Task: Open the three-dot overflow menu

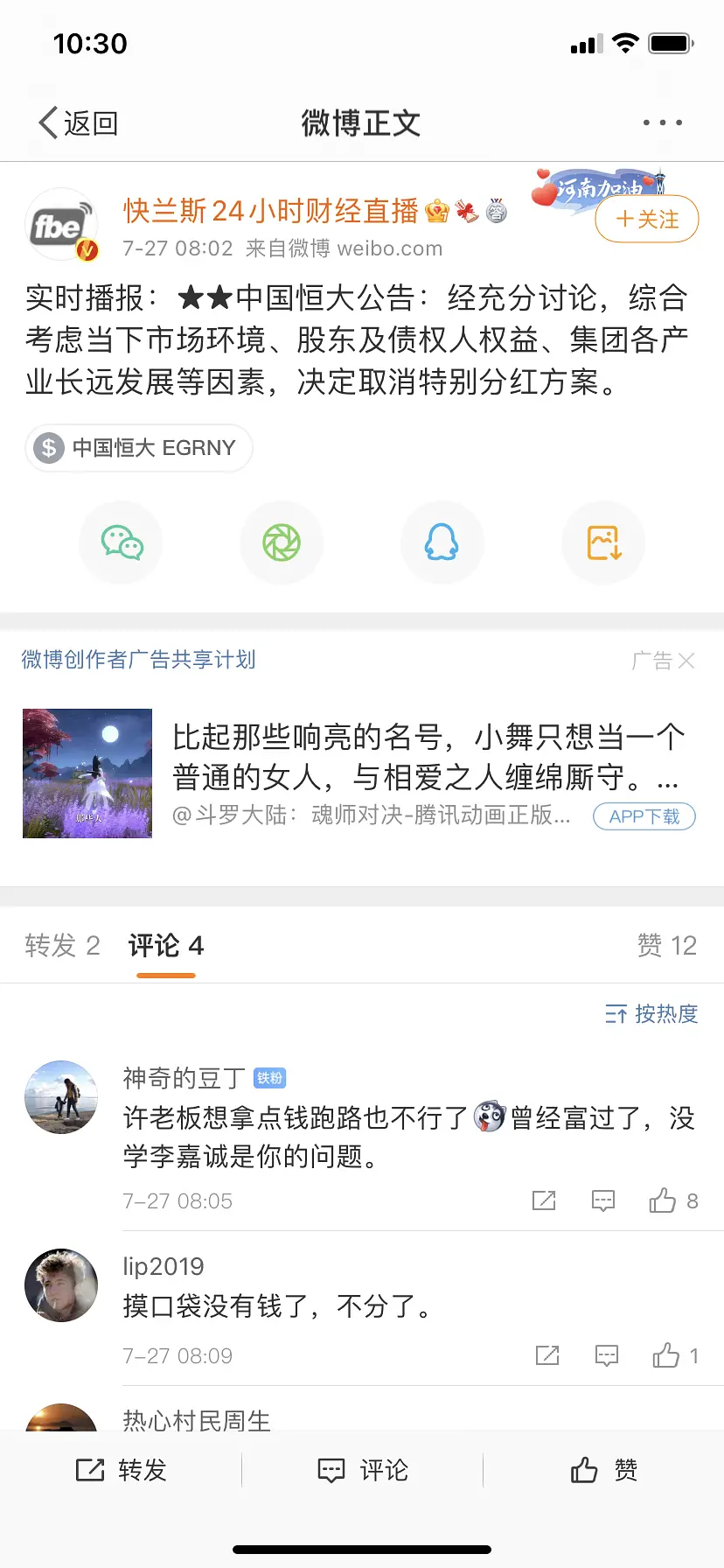Action: point(662,123)
